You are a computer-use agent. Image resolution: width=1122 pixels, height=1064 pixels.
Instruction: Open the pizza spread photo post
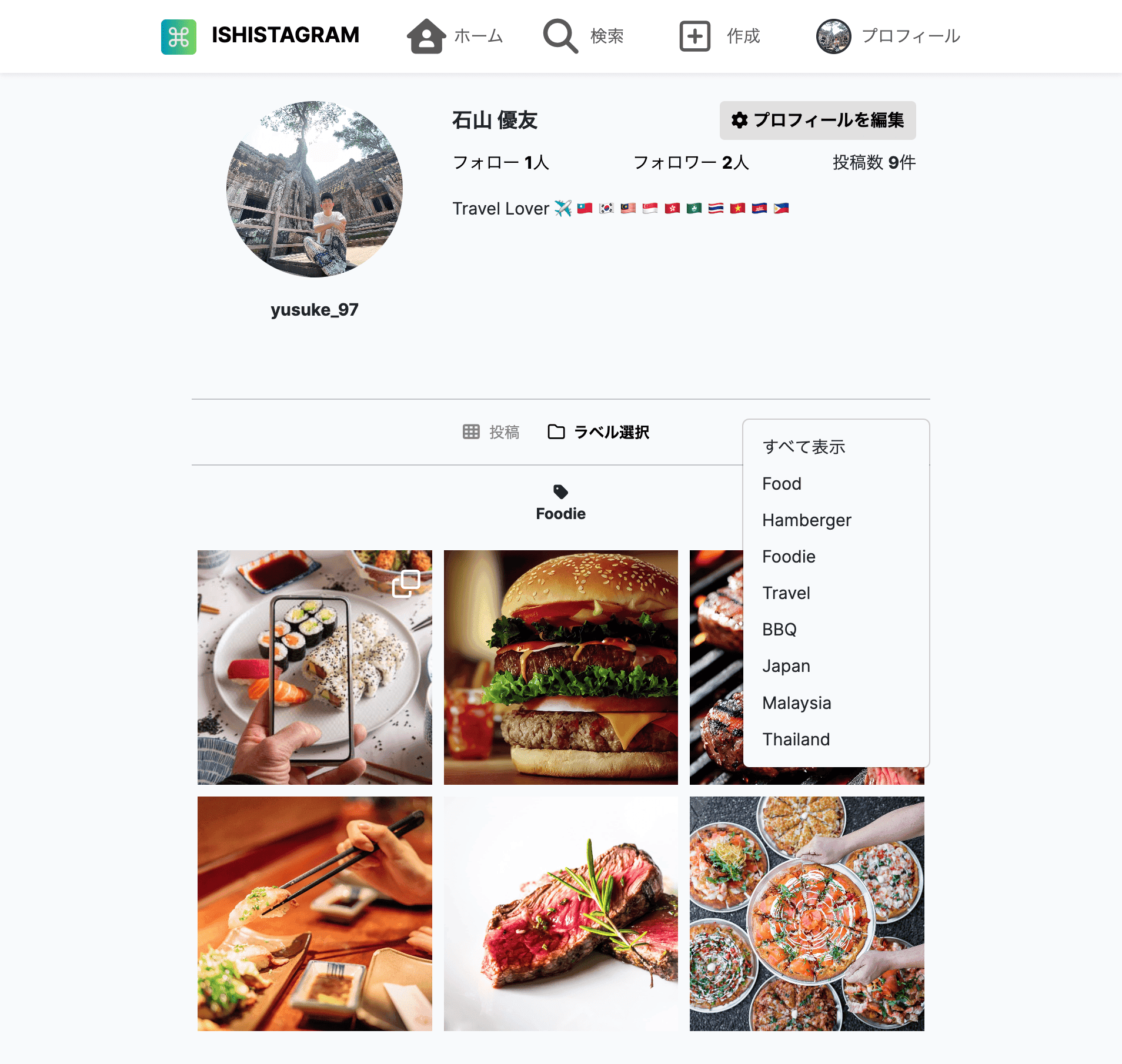(x=806, y=914)
